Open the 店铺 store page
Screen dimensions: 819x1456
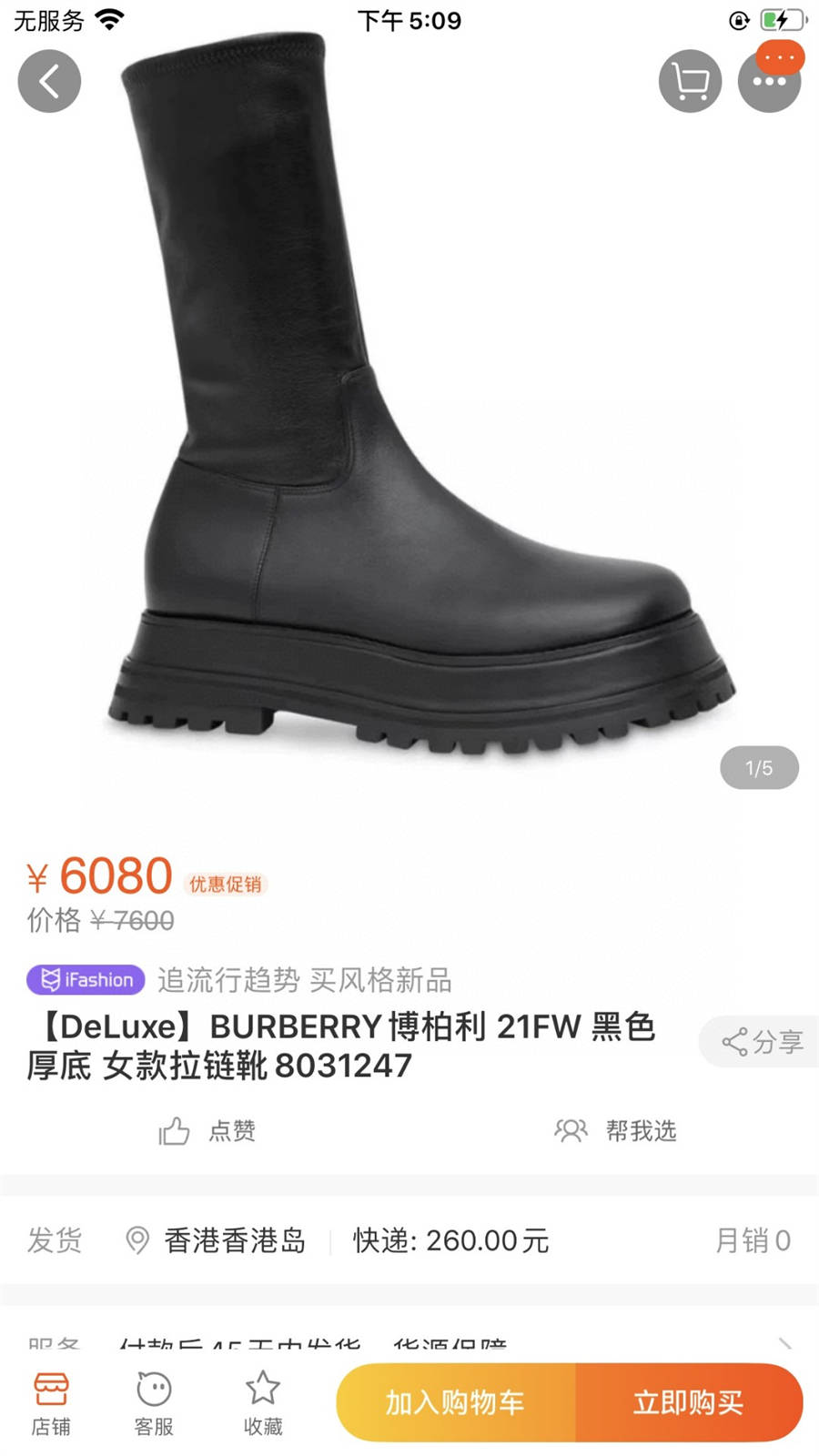pos(51,1404)
